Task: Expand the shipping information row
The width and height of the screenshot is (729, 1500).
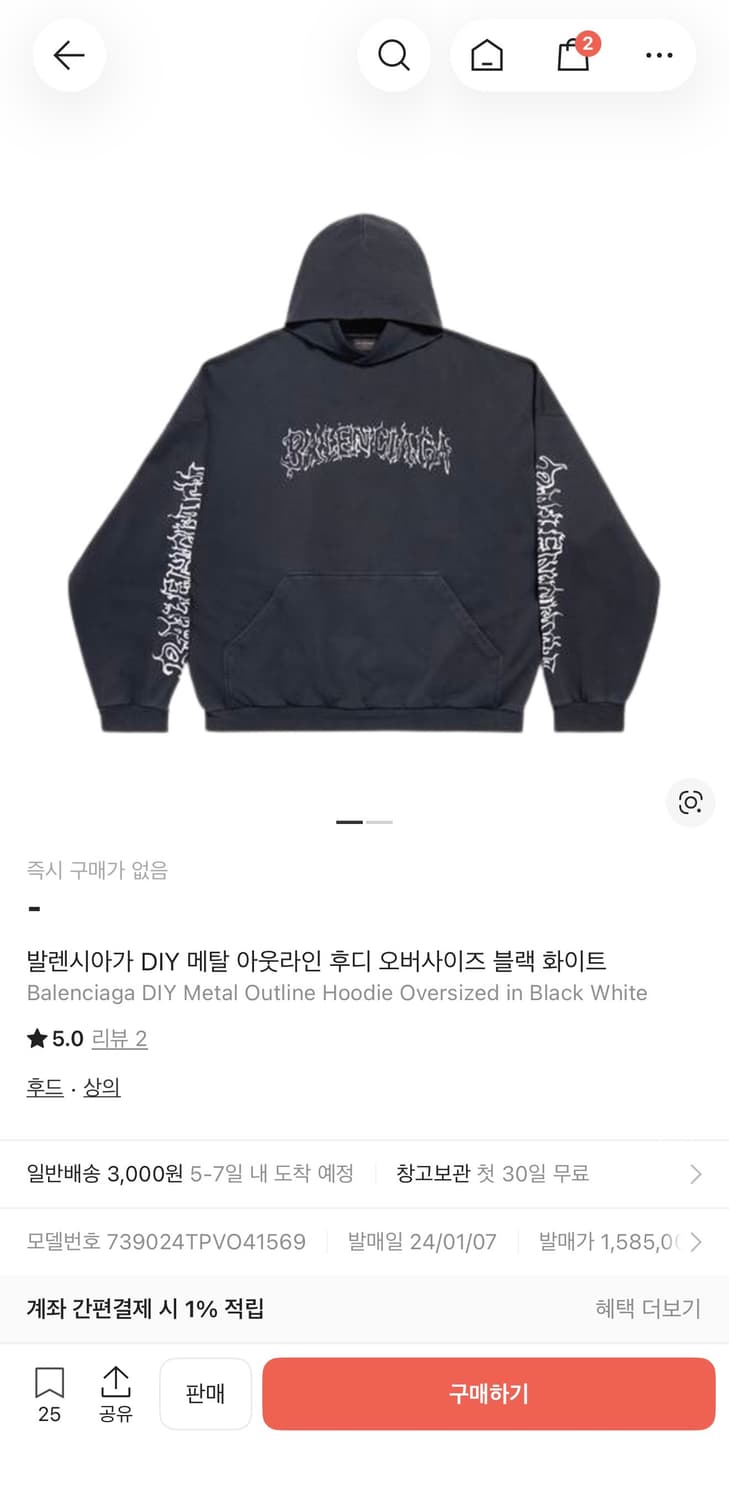Action: tap(364, 1173)
